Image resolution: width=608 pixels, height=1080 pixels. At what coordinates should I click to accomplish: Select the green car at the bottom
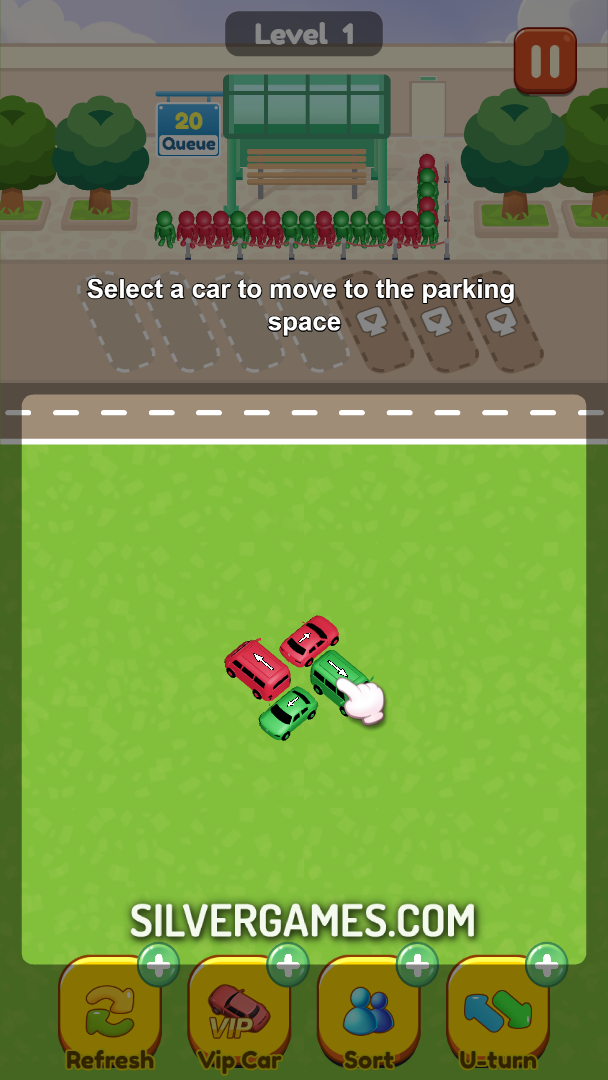[288, 713]
